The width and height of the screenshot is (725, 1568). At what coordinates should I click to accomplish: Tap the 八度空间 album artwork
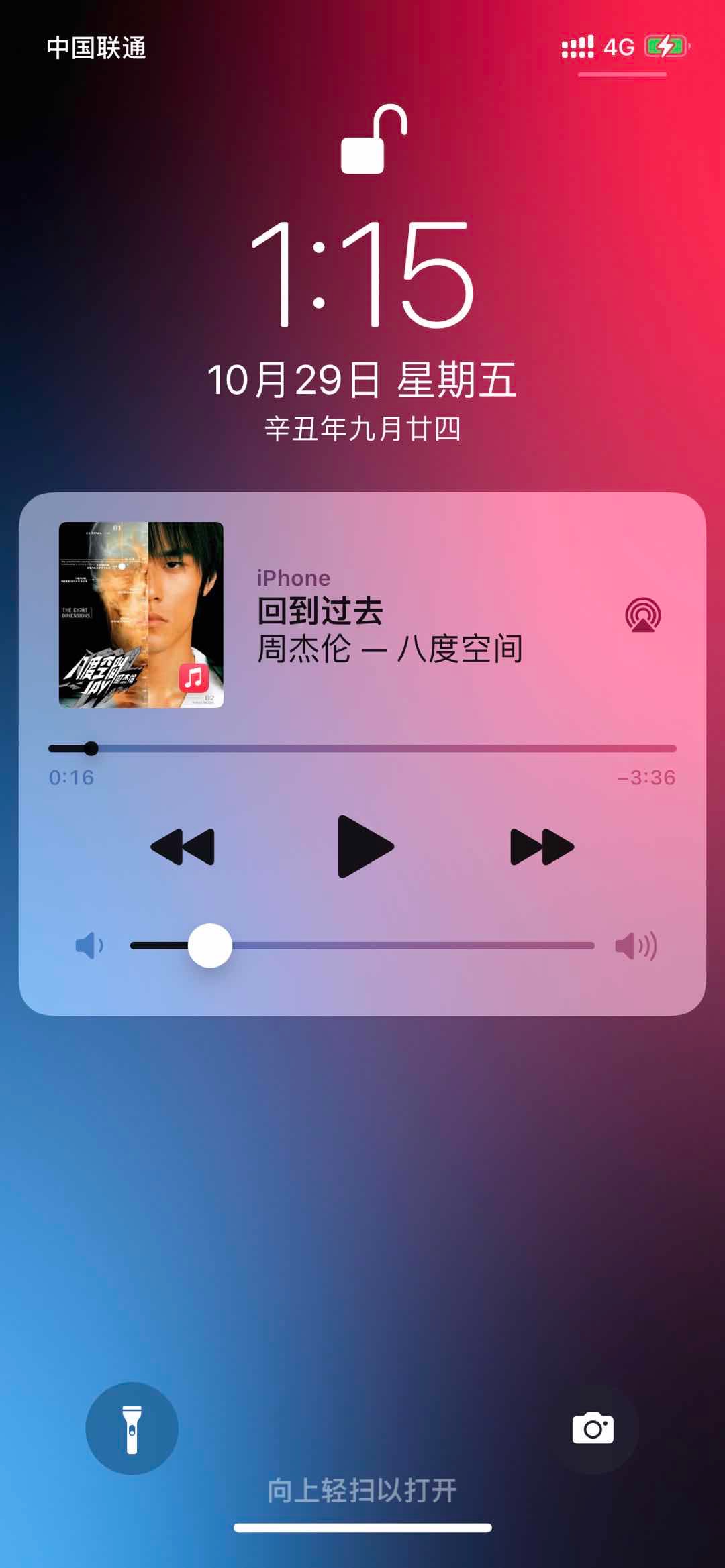pos(141,615)
